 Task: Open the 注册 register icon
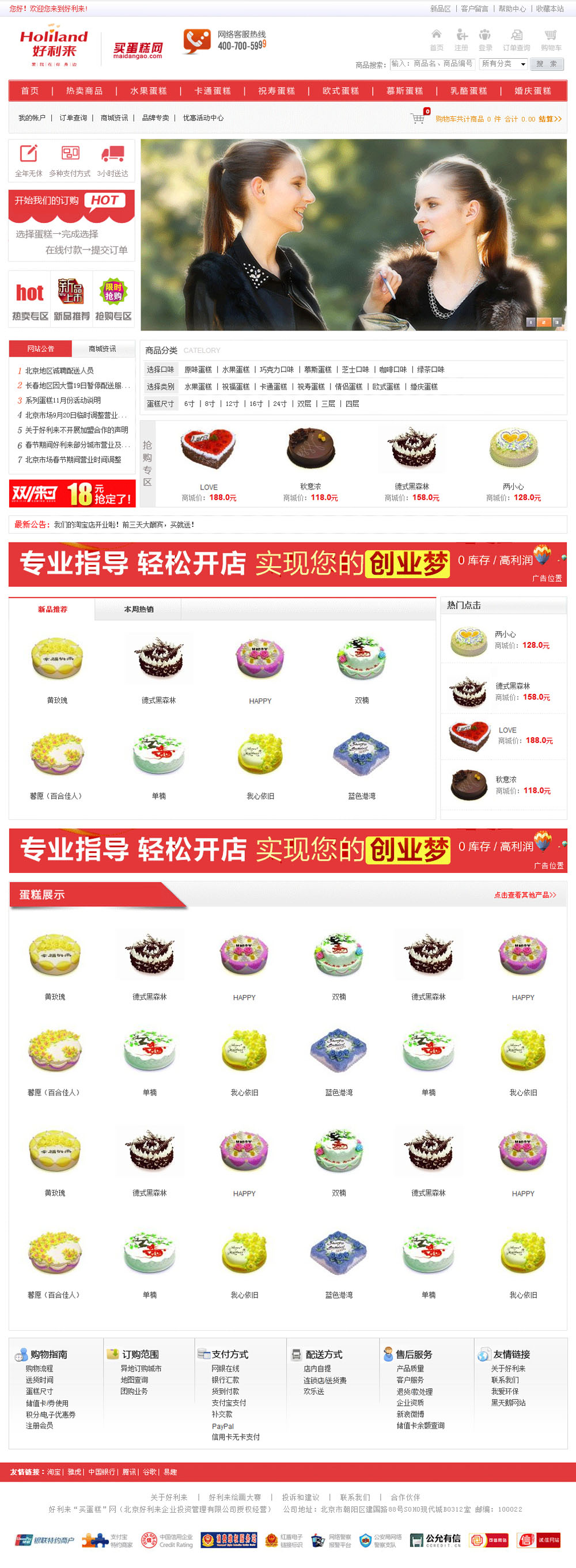coord(461,40)
